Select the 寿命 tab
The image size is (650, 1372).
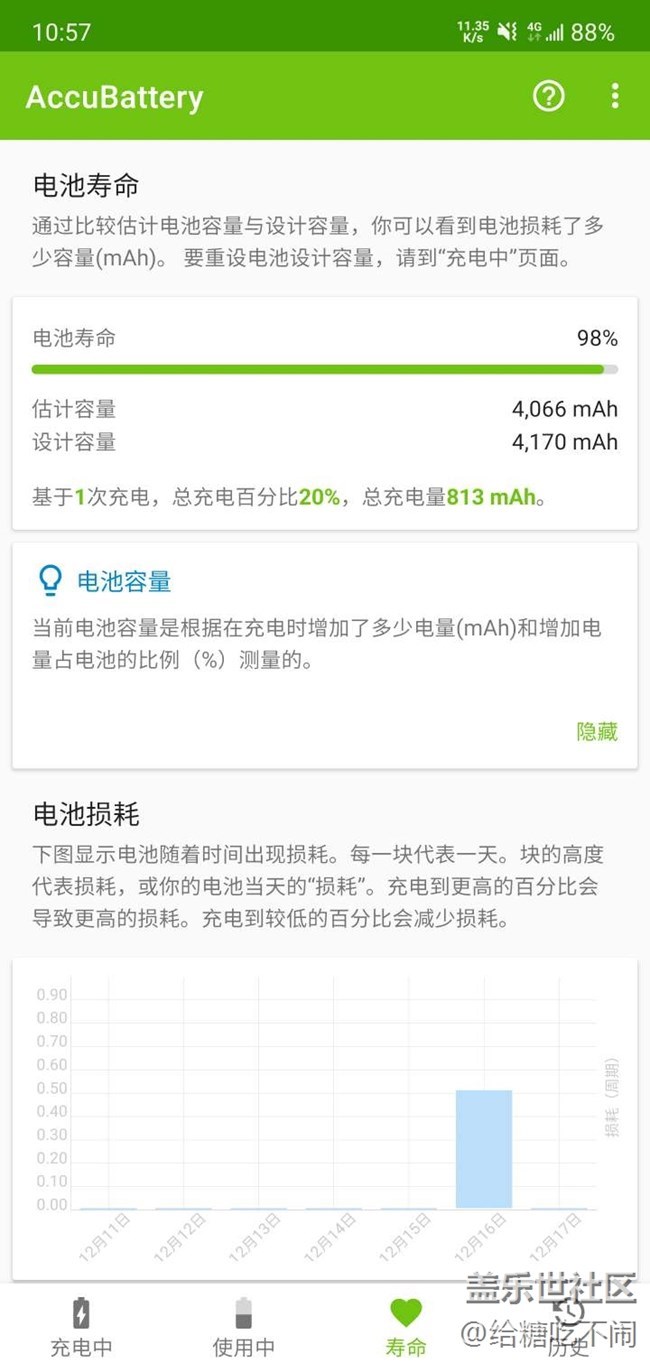pos(406,1327)
